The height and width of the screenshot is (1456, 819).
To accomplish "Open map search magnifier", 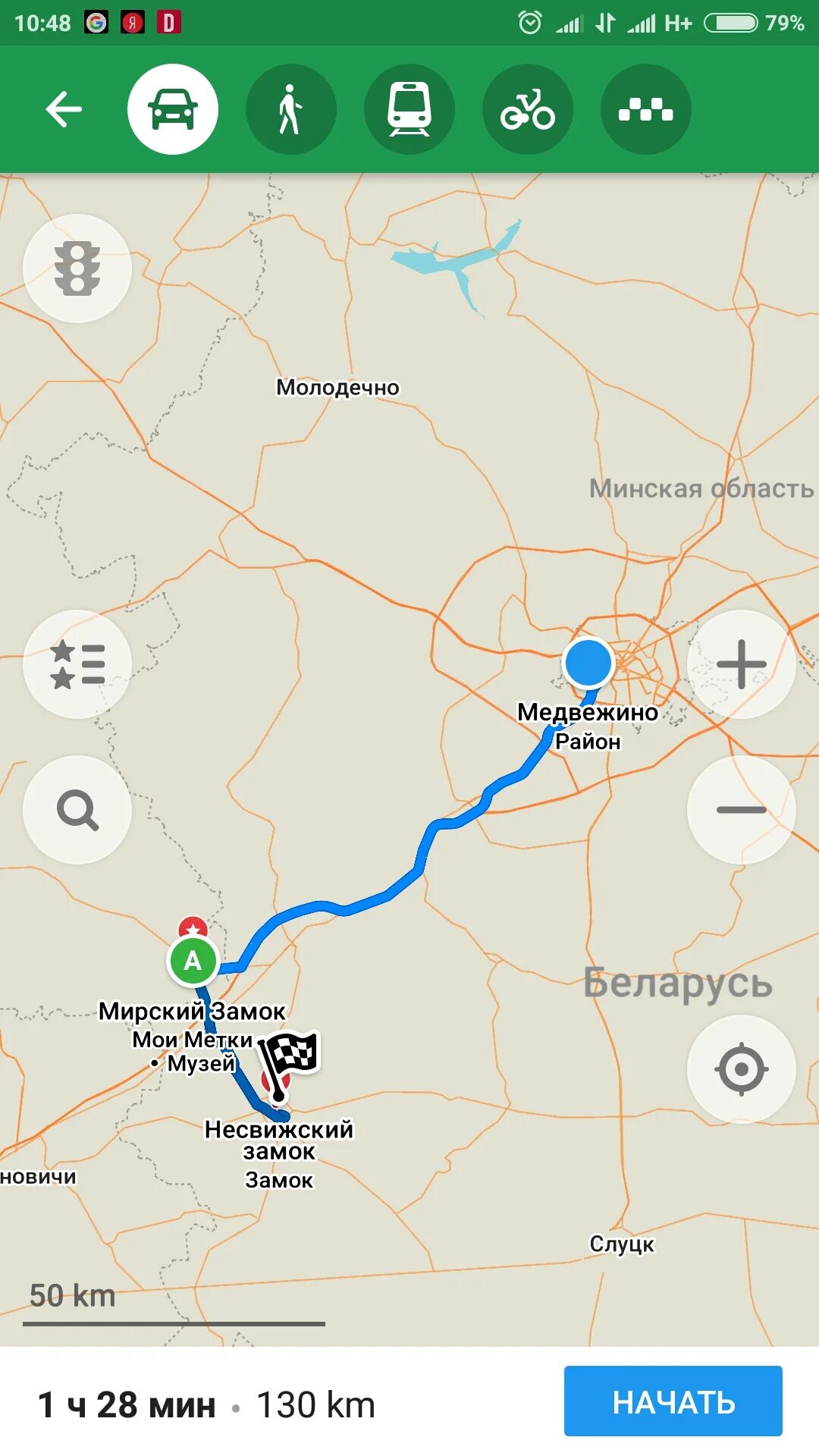I will 77,810.
